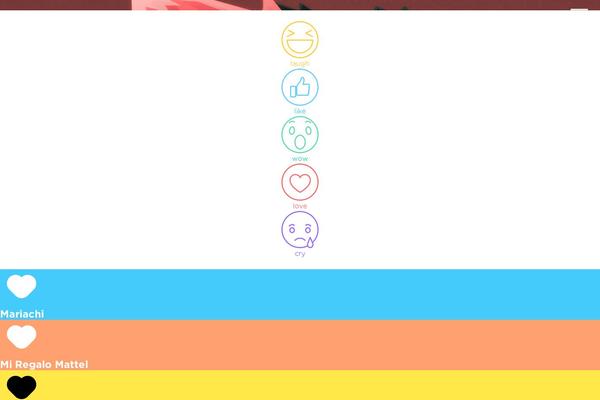
Task: Select the love heart reaction
Action: pos(300,182)
